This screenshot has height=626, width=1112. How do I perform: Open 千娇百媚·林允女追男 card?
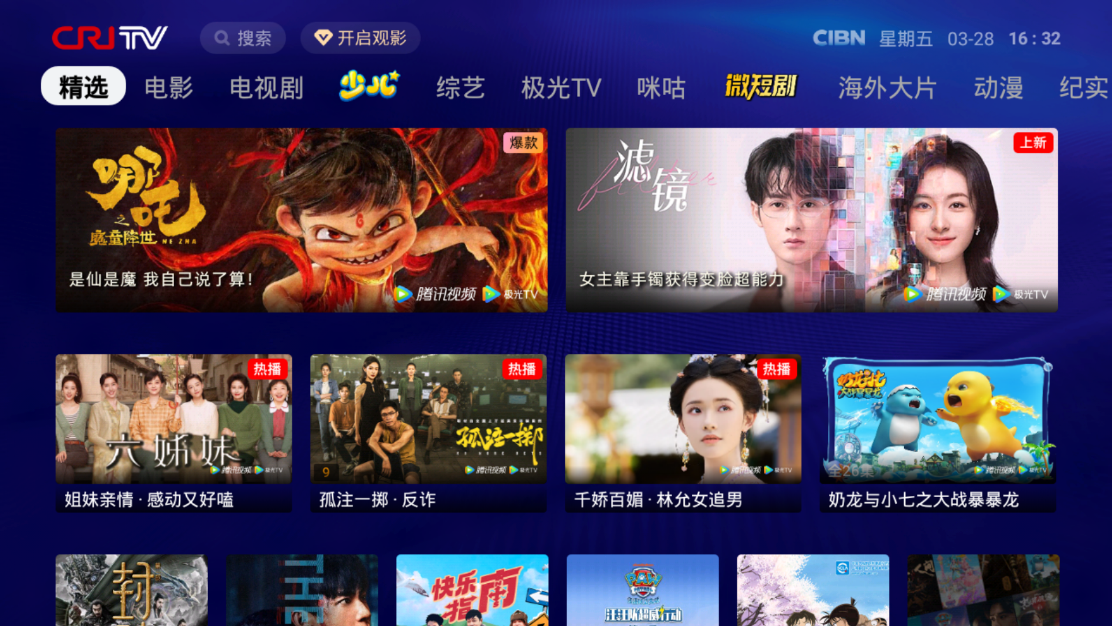[683, 432]
